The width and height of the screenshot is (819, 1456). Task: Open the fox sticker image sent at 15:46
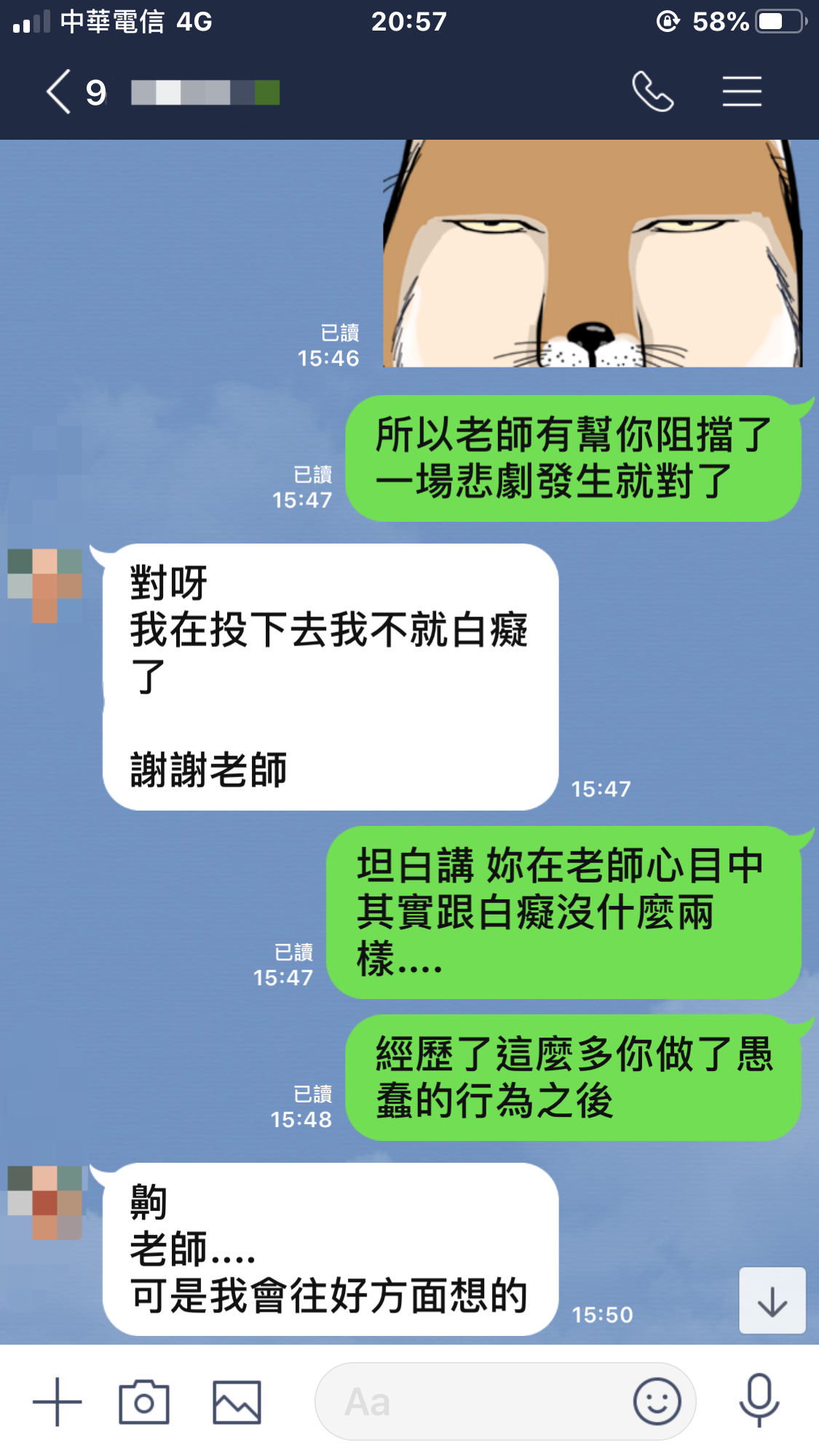(592, 254)
